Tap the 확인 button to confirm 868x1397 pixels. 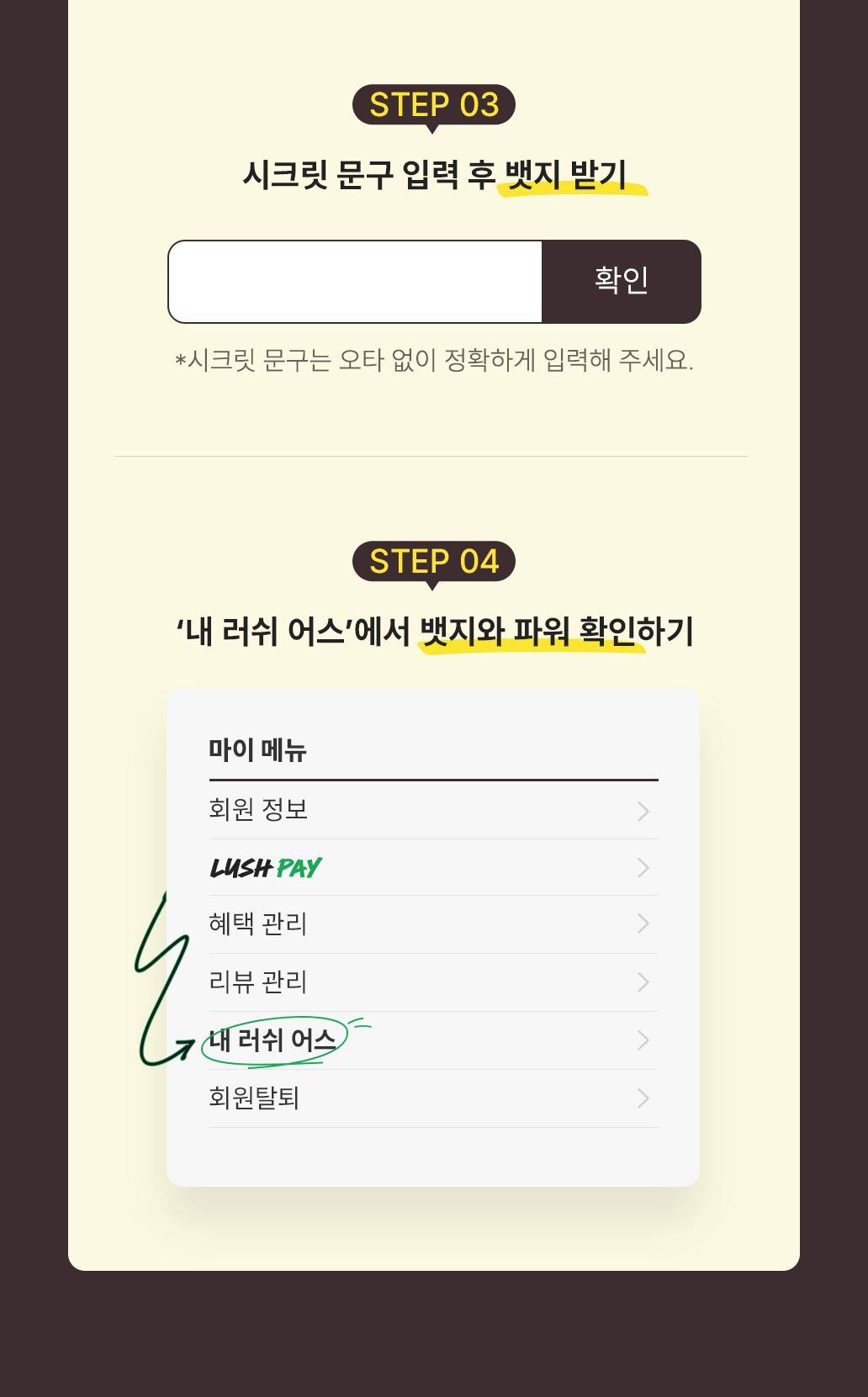[622, 282]
